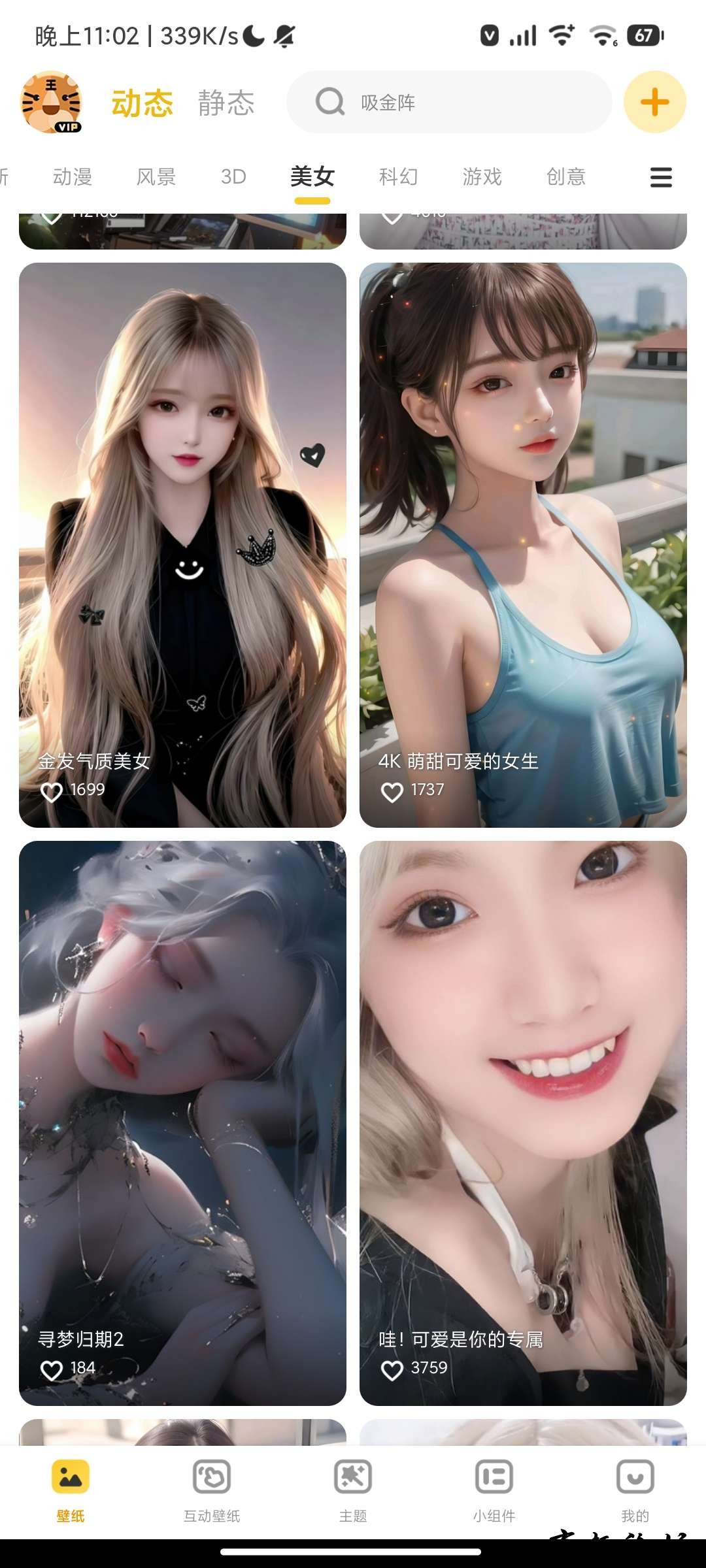The height and width of the screenshot is (1568, 706).
Task: Switch to the 3D category
Action: (x=233, y=176)
